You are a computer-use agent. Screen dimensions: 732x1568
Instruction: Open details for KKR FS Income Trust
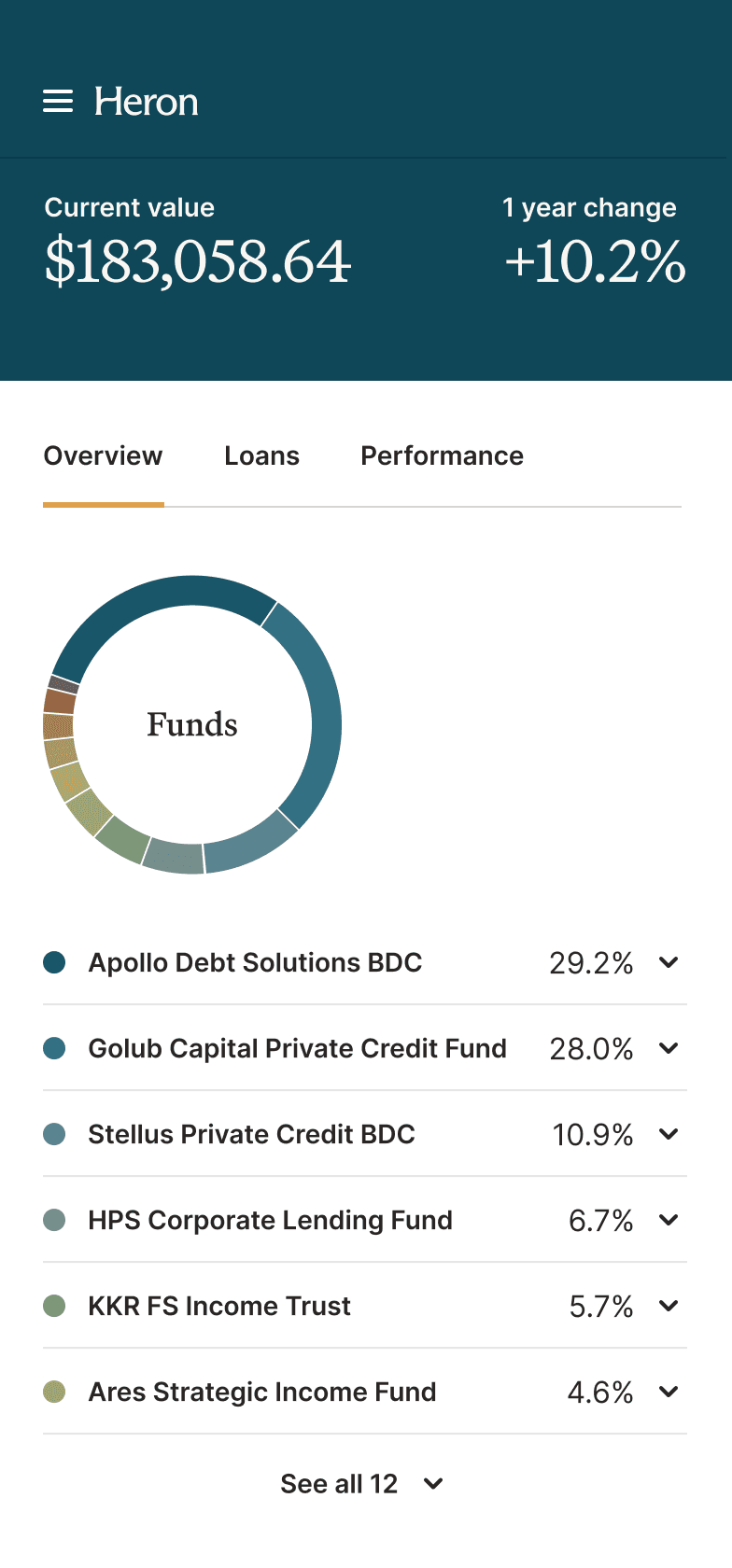point(669,1306)
